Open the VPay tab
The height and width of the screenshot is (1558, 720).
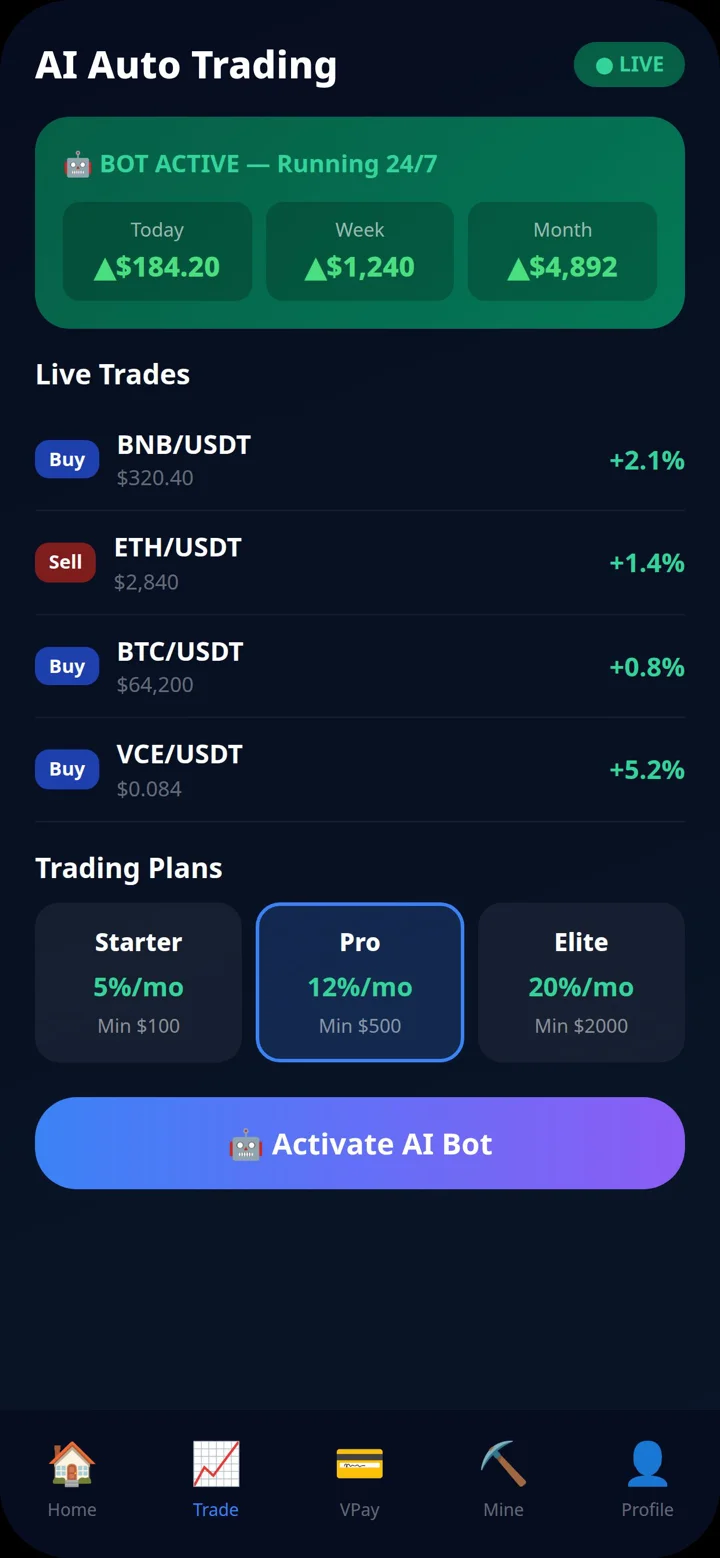[x=359, y=1479]
